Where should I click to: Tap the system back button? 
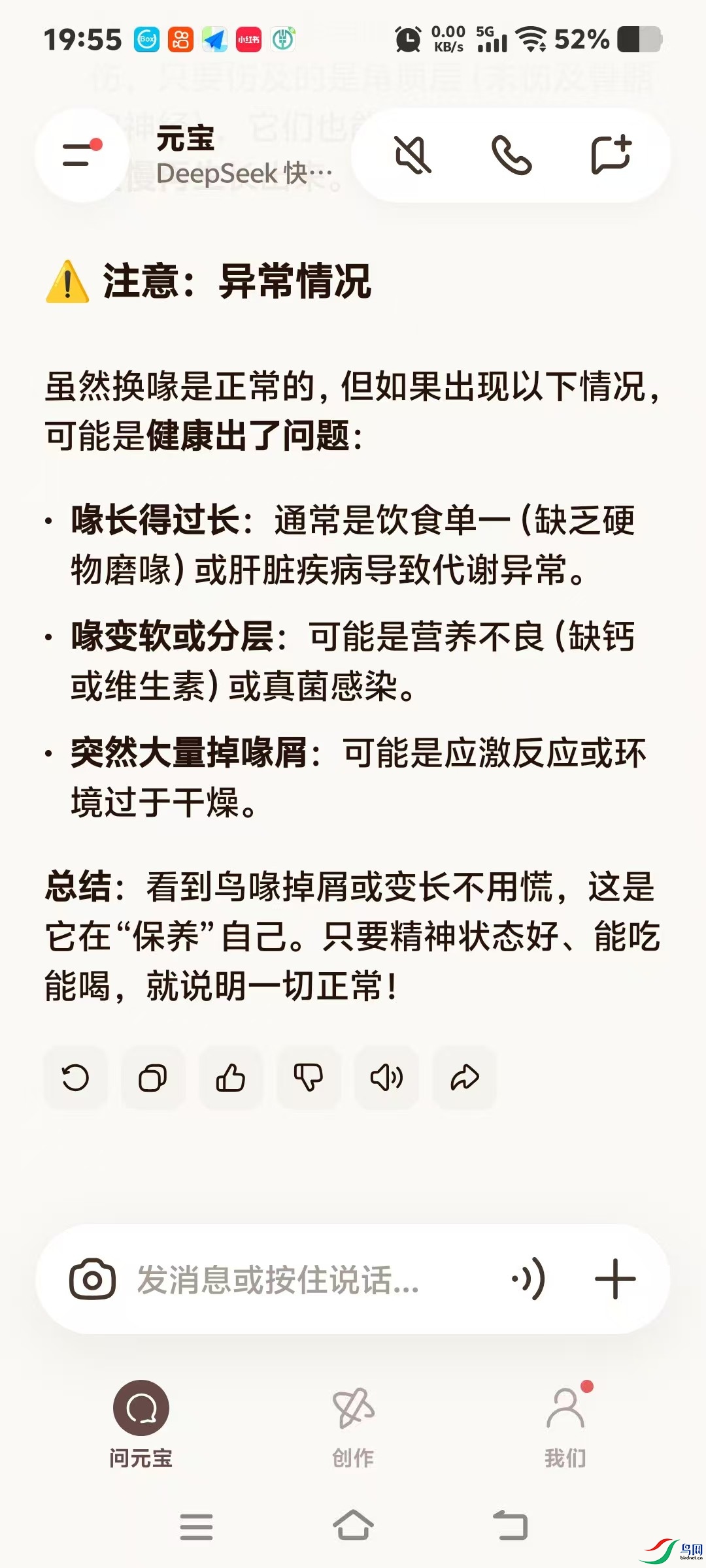[510, 1526]
